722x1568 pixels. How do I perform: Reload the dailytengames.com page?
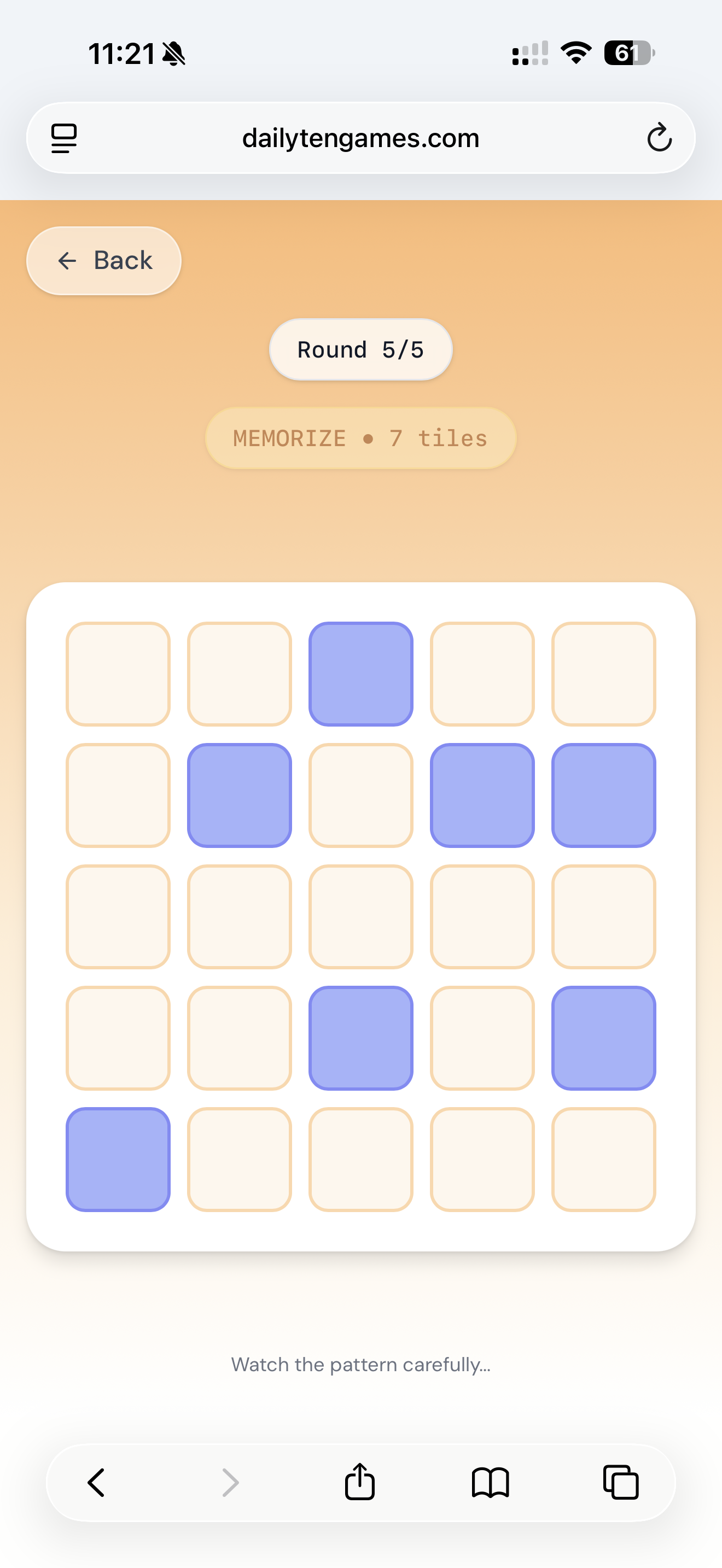pos(659,138)
